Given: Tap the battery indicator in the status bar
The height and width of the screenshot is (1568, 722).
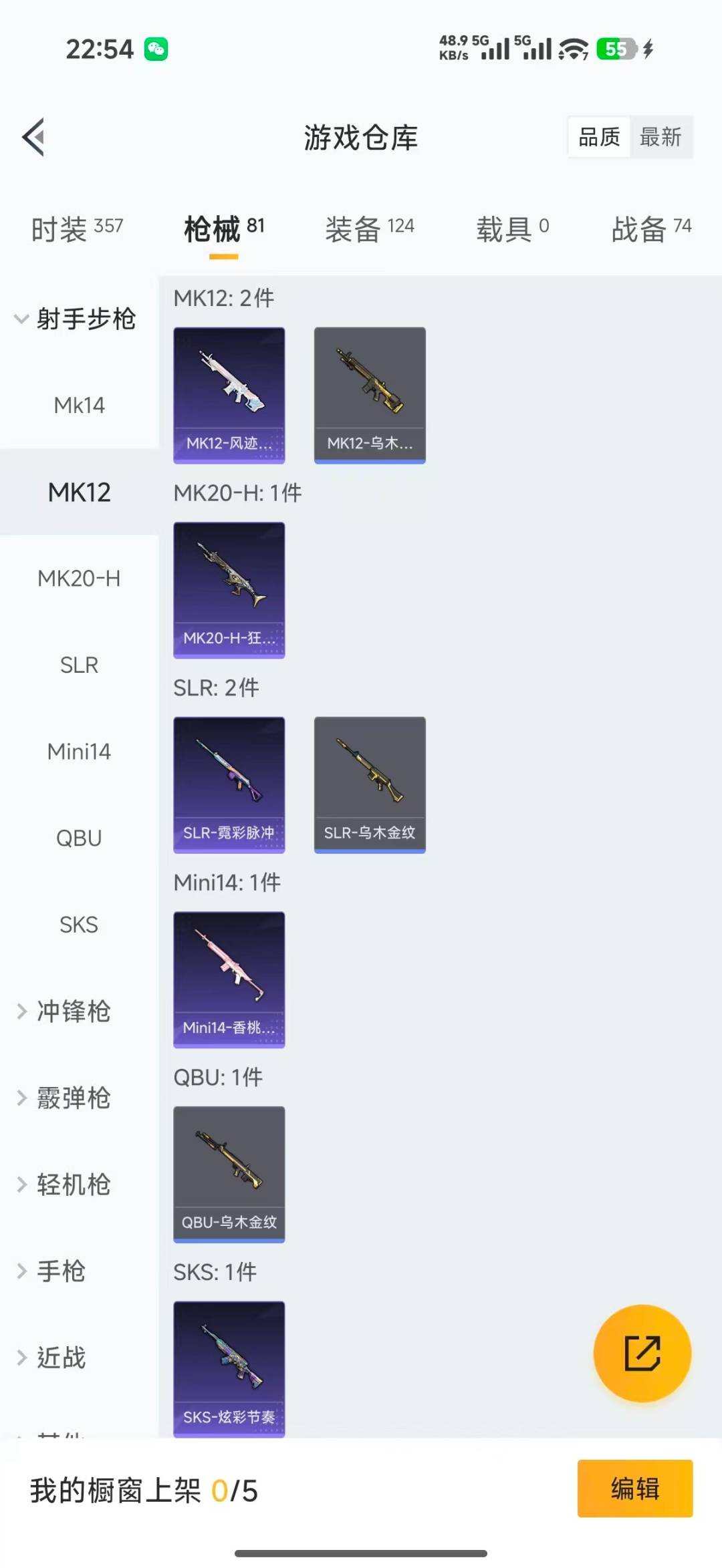Looking at the screenshot, I should click(614, 49).
